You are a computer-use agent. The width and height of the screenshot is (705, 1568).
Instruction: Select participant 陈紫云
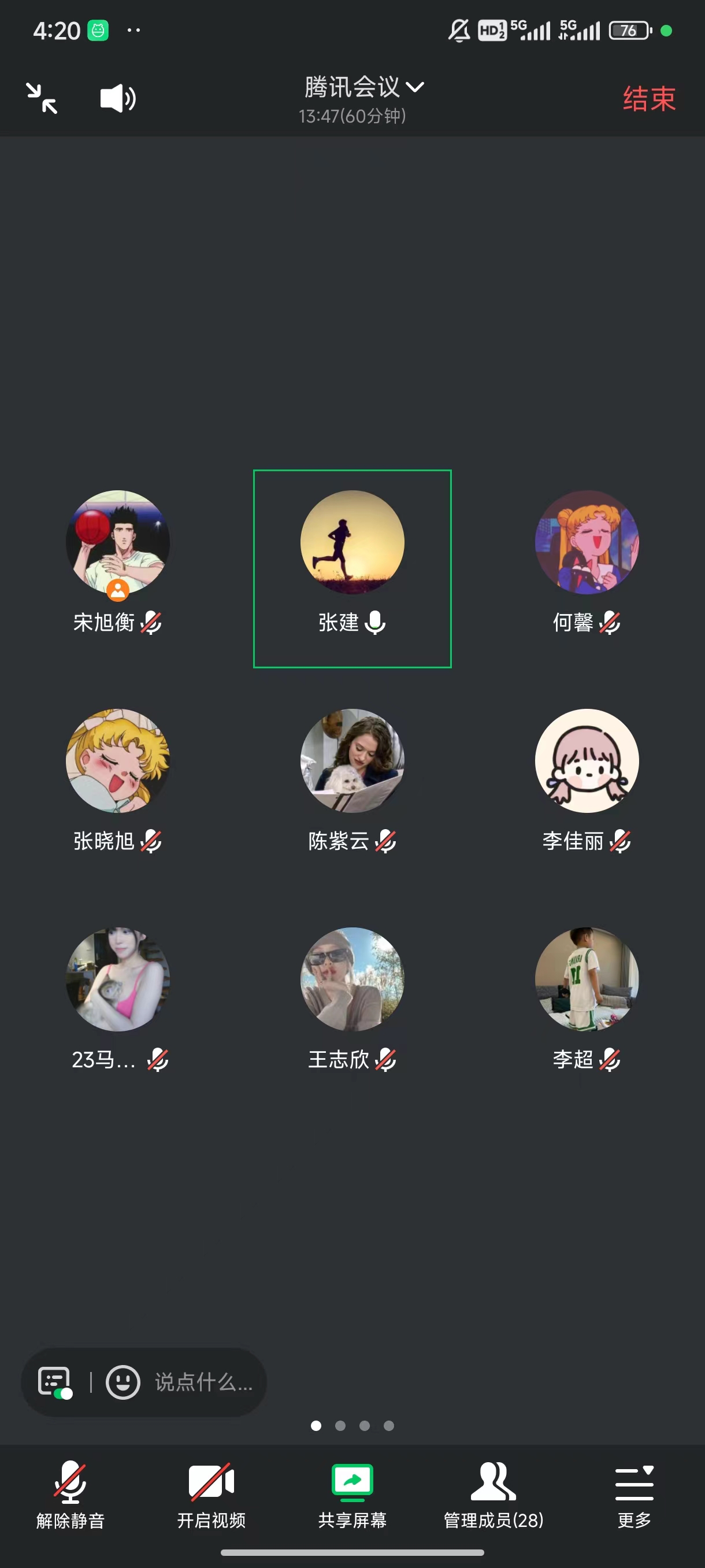pyautogui.click(x=352, y=761)
